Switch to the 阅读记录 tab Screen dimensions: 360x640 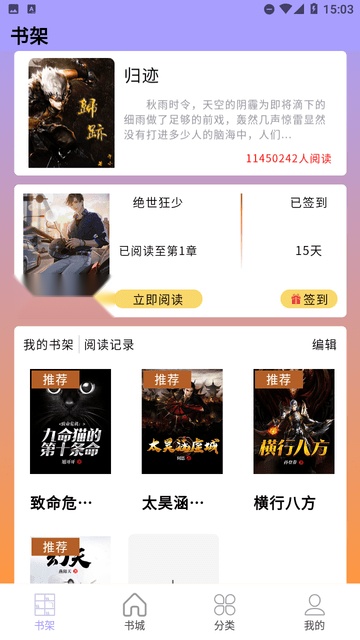(109, 345)
